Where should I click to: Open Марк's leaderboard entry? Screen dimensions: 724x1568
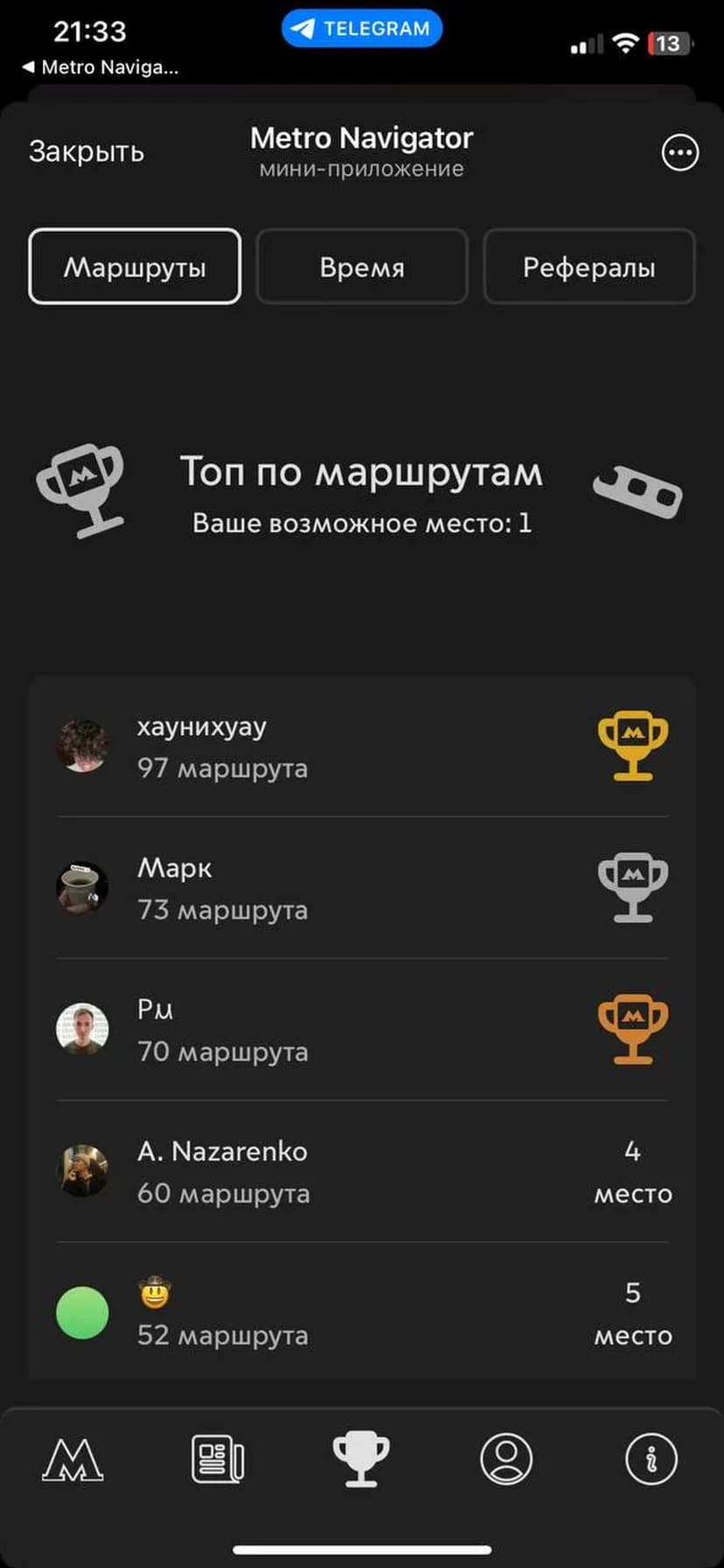361,888
